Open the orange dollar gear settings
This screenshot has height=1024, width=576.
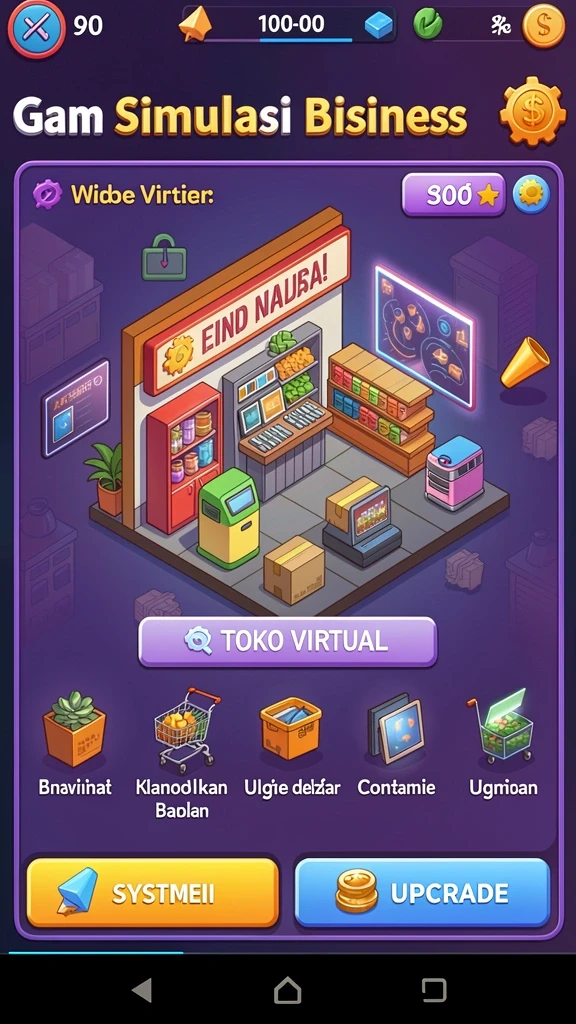(532, 112)
